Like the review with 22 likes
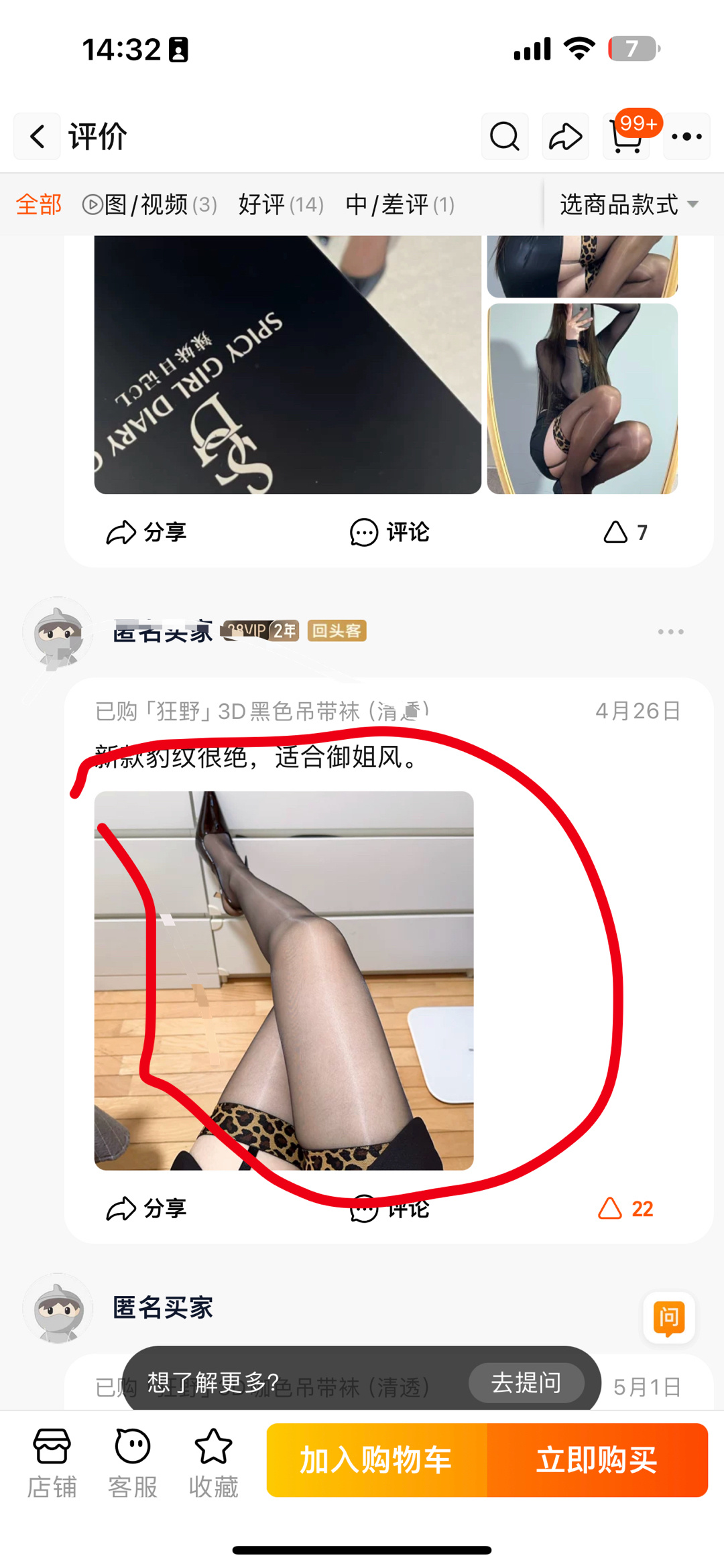Image resolution: width=724 pixels, height=1568 pixels. (x=624, y=1209)
